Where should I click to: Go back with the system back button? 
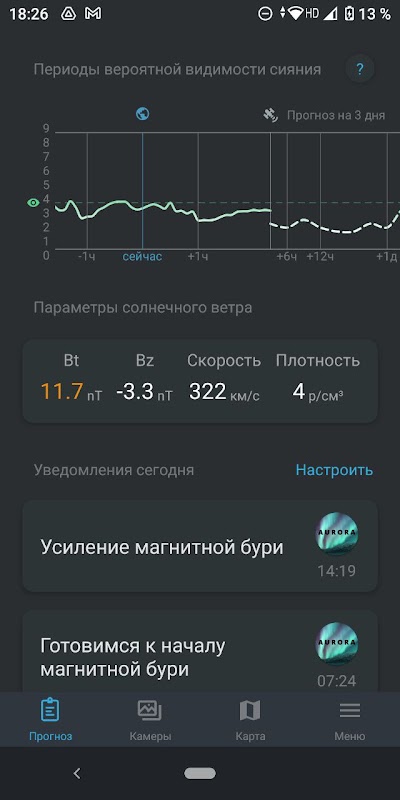click(77, 773)
